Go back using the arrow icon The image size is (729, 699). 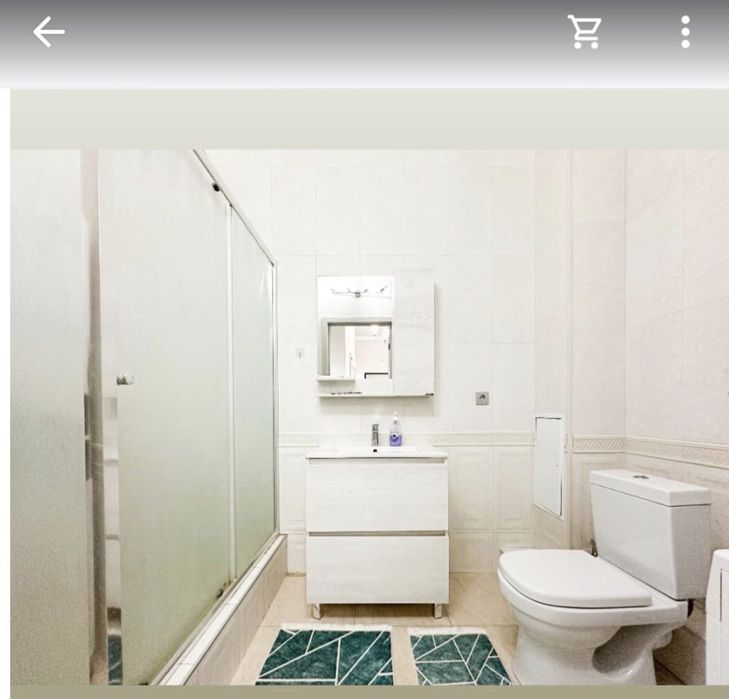click(x=48, y=32)
